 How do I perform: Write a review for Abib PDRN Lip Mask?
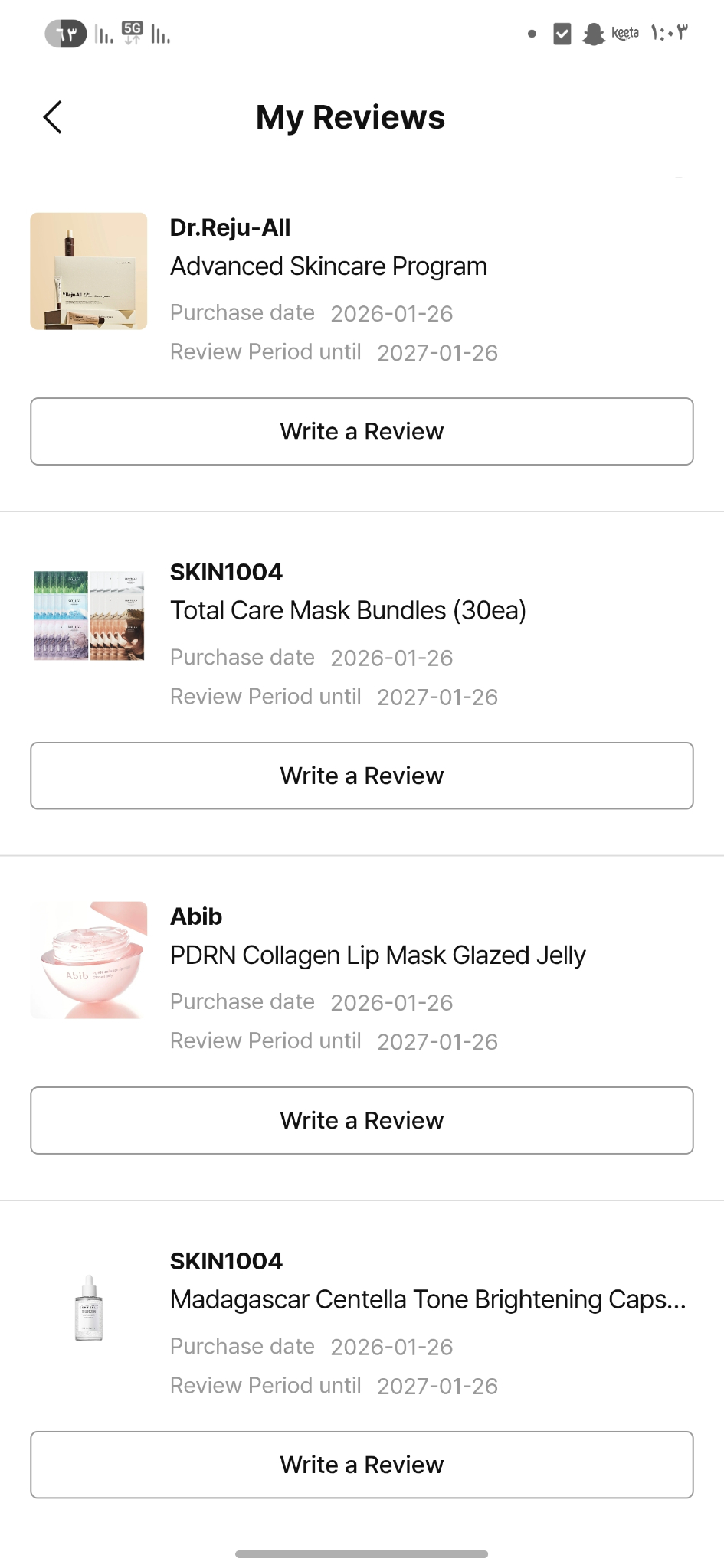click(x=362, y=1120)
